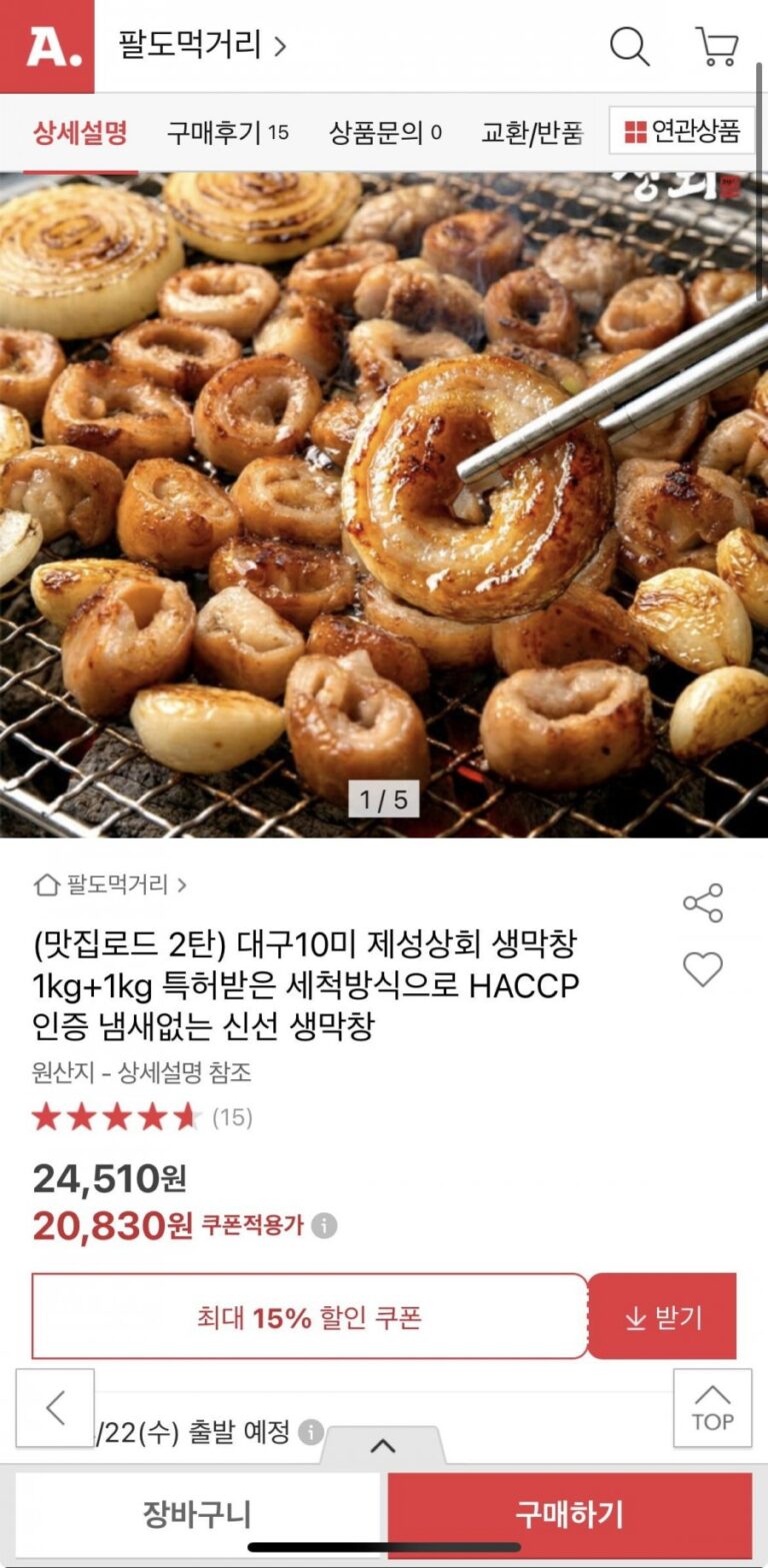Add product to wishlist with heart

702,968
